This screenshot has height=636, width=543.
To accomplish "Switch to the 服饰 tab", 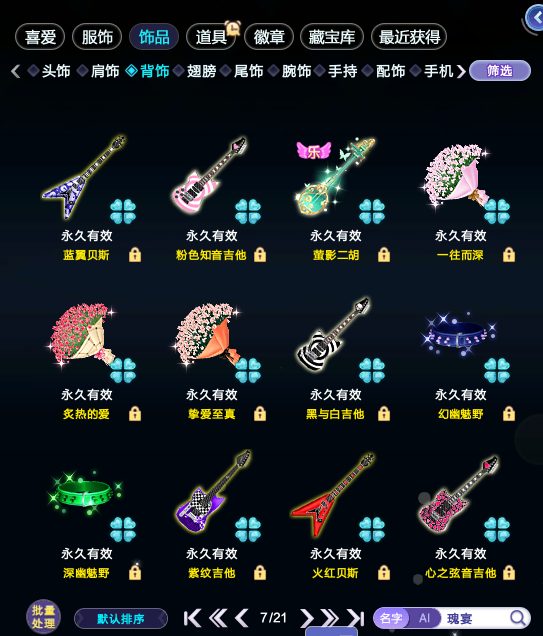I will coord(97,37).
